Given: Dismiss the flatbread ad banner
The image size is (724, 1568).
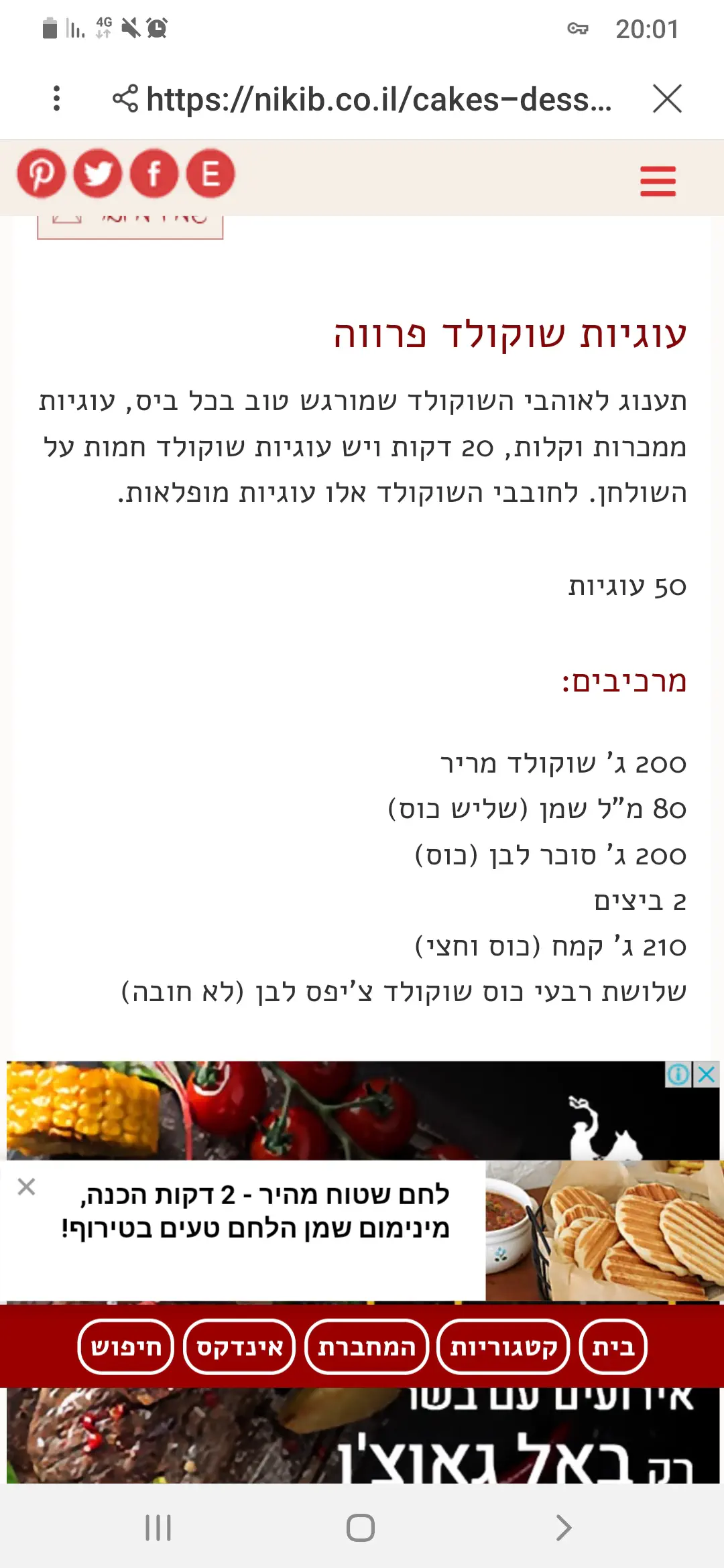Looking at the screenshot, I should pyautogui.click(x=27, y=1187).
